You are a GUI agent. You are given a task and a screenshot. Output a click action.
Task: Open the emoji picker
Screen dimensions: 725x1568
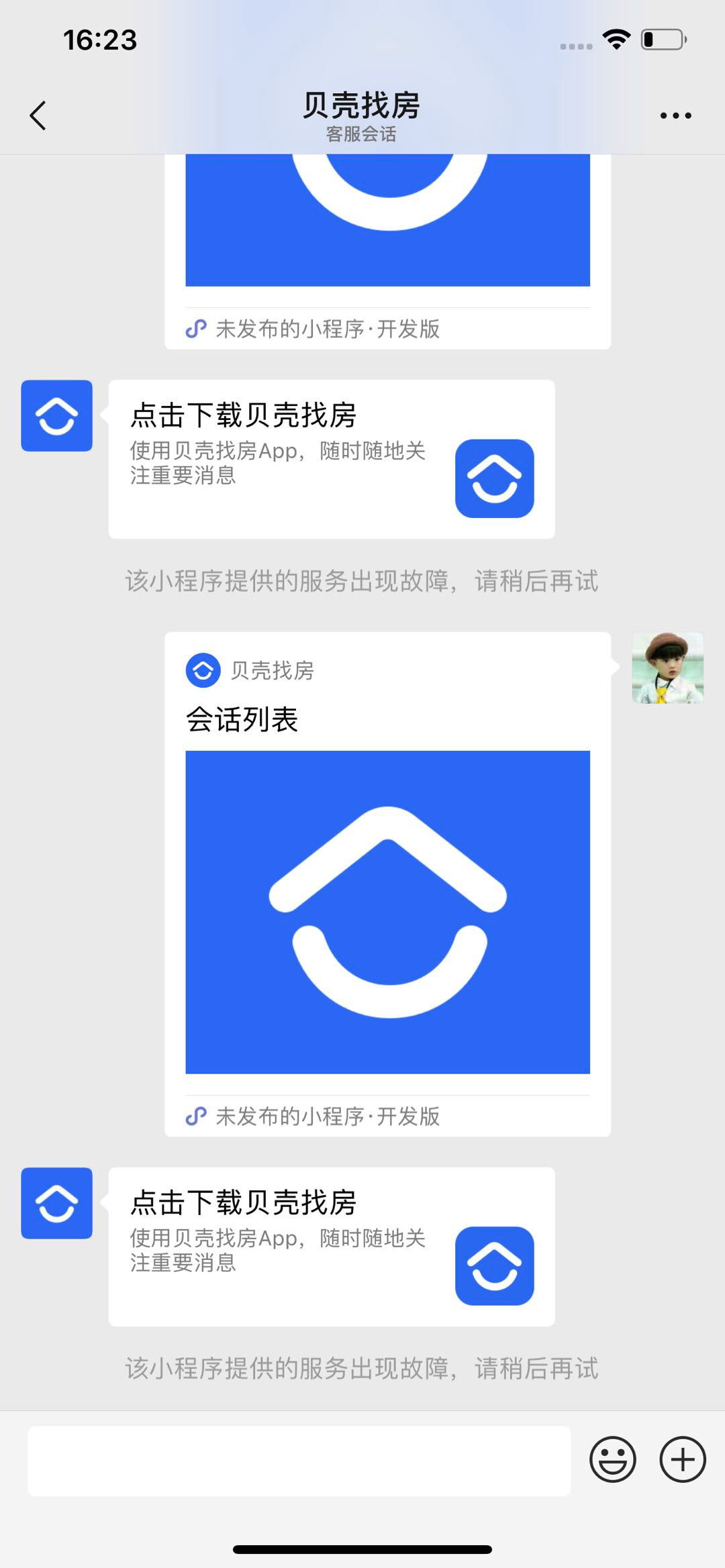pos(612,1459)
